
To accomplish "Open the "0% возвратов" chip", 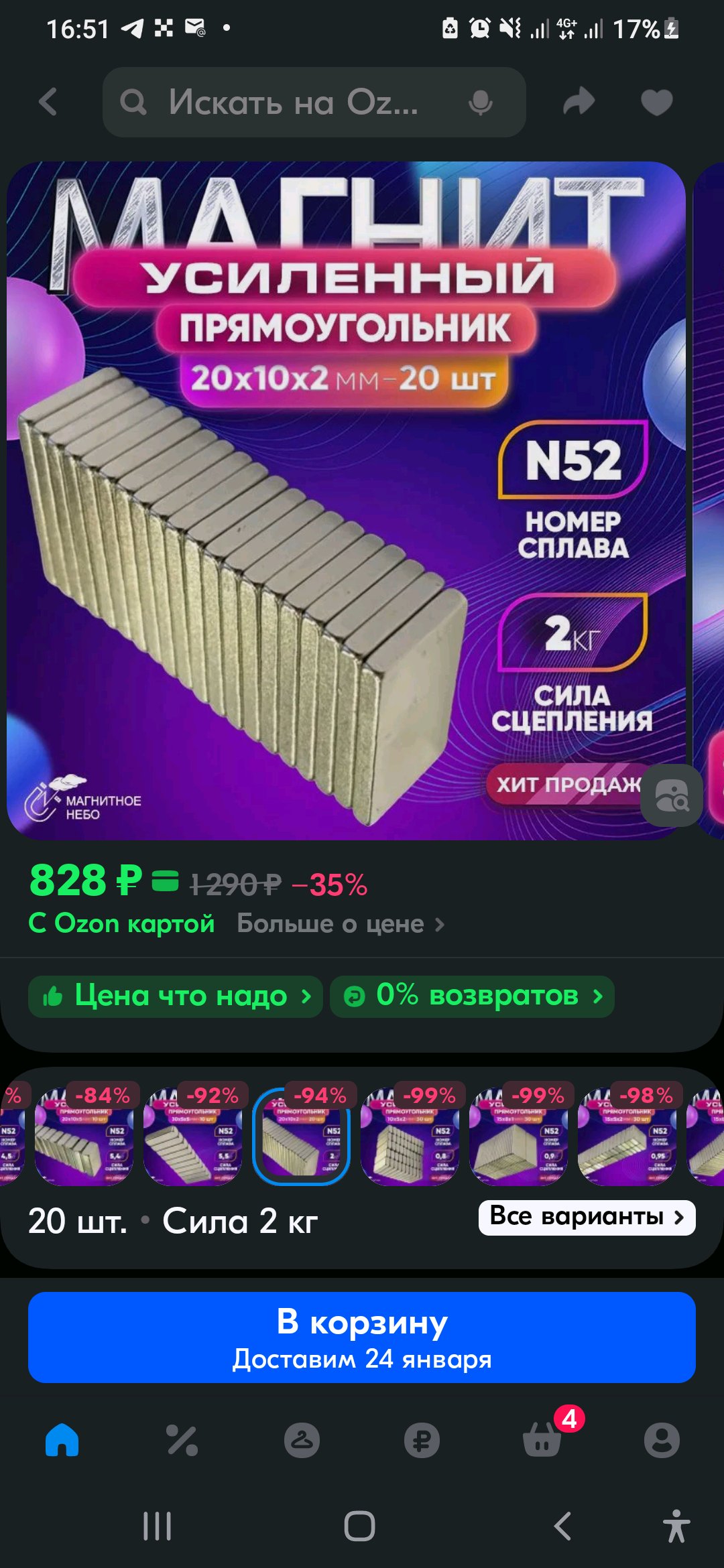I will [x=472, y=996].
